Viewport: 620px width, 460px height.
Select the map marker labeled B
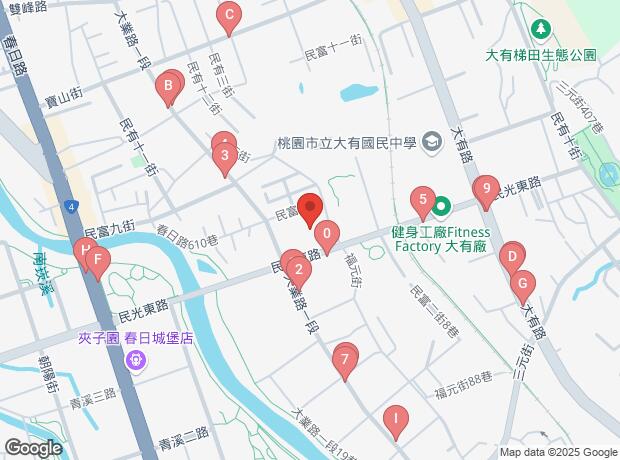pos(169,87)
